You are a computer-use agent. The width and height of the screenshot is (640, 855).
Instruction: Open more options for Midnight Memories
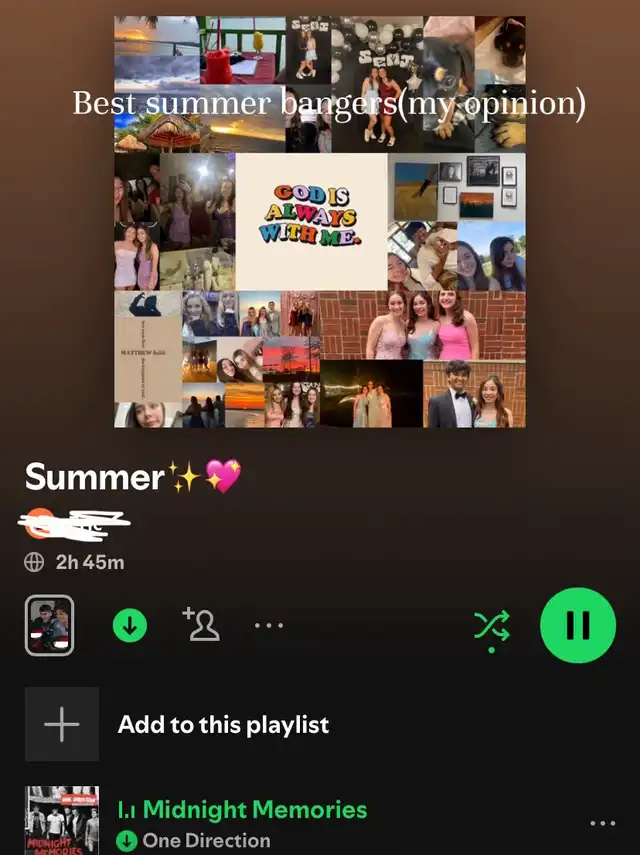click(x=603, y=823)
